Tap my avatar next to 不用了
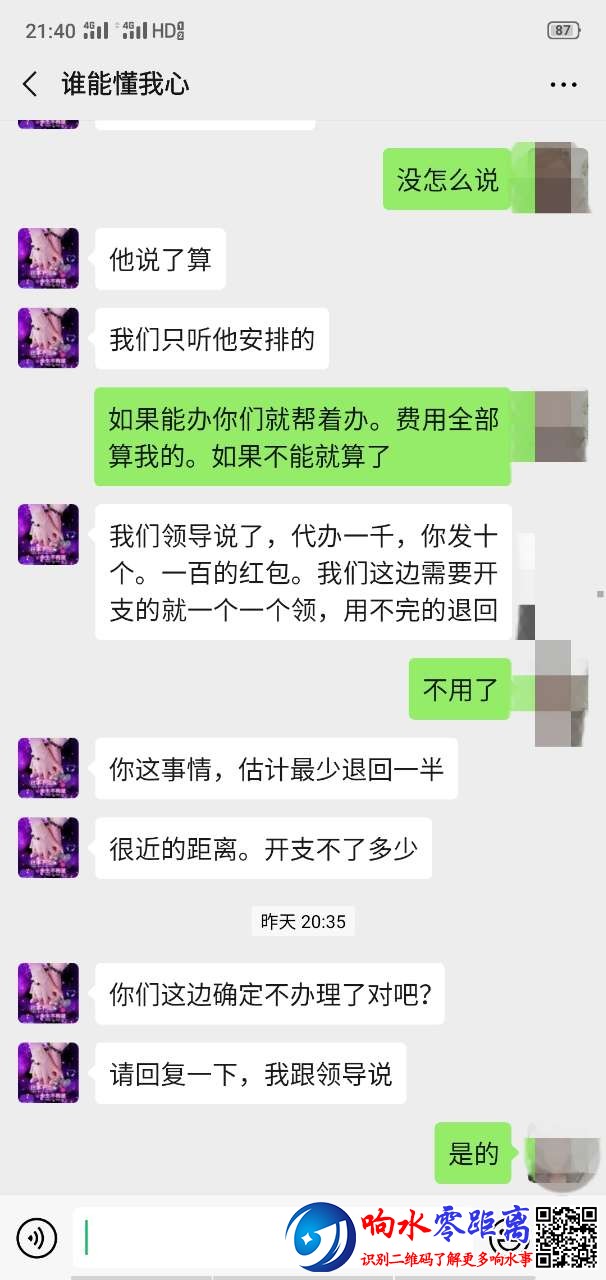 (x=560, y=692)
